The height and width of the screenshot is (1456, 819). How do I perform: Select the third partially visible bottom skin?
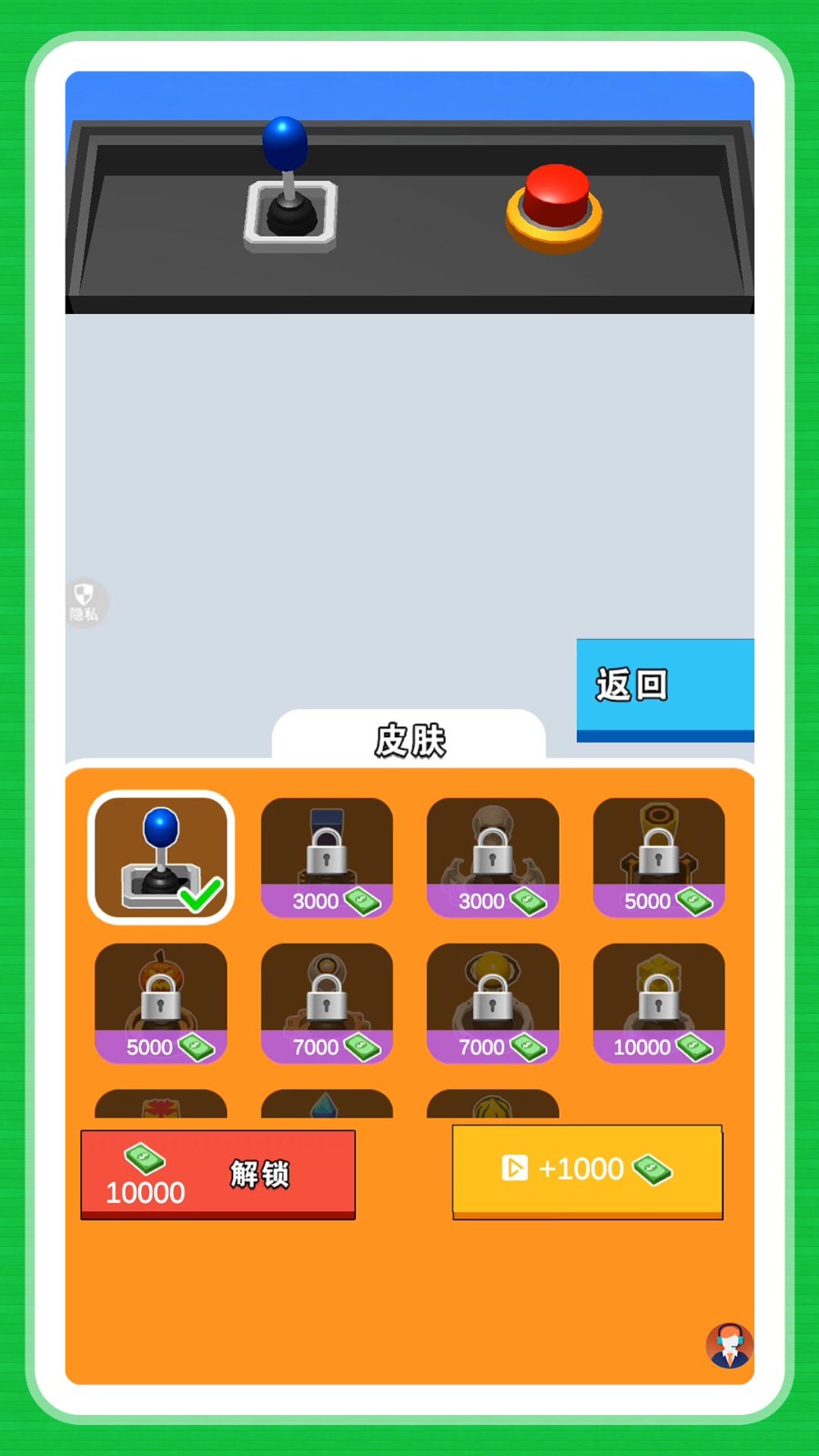pos(492,1104)
